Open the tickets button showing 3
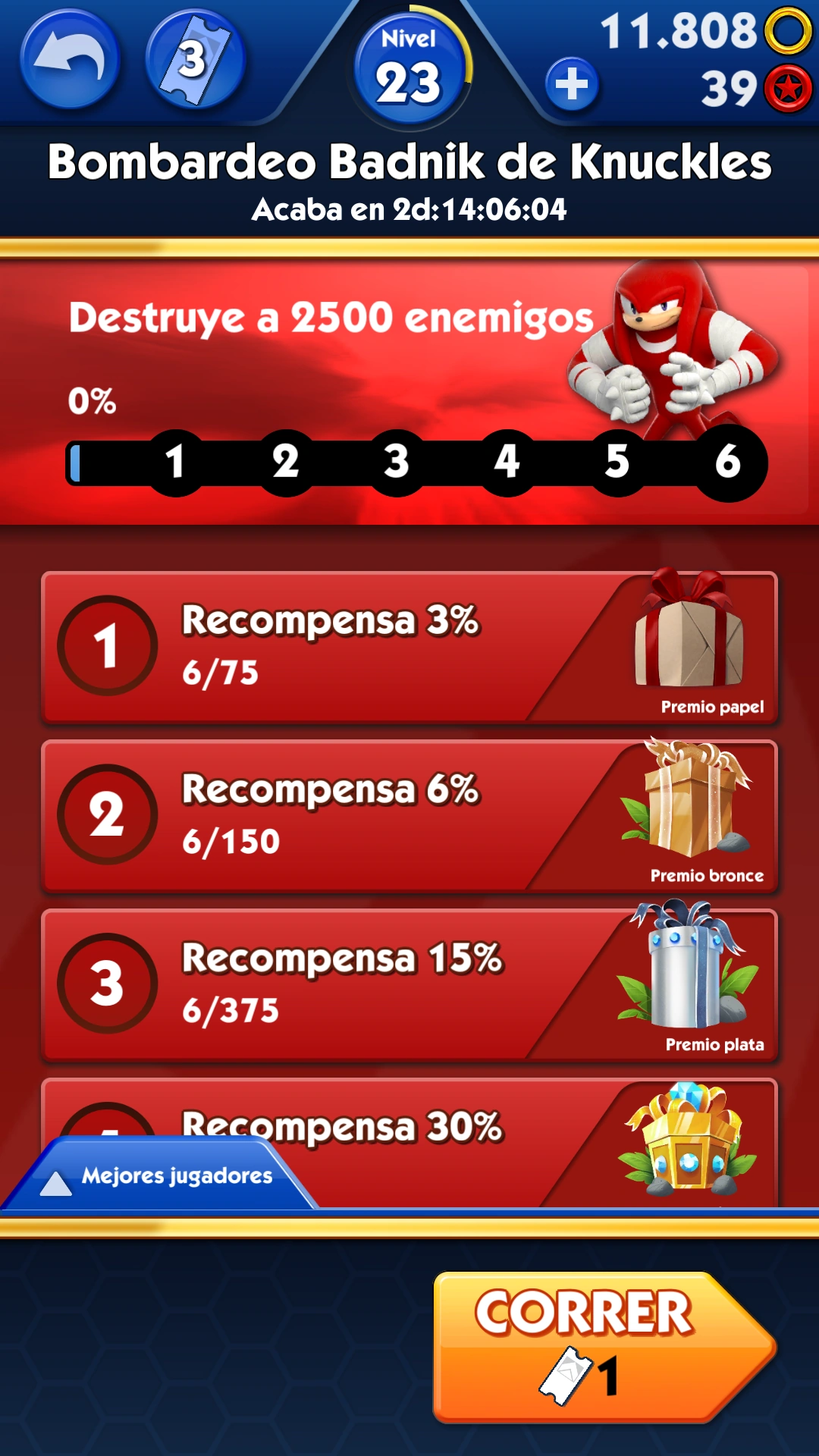This screenshot has width=819, height=1456. (x=196, y=60)
